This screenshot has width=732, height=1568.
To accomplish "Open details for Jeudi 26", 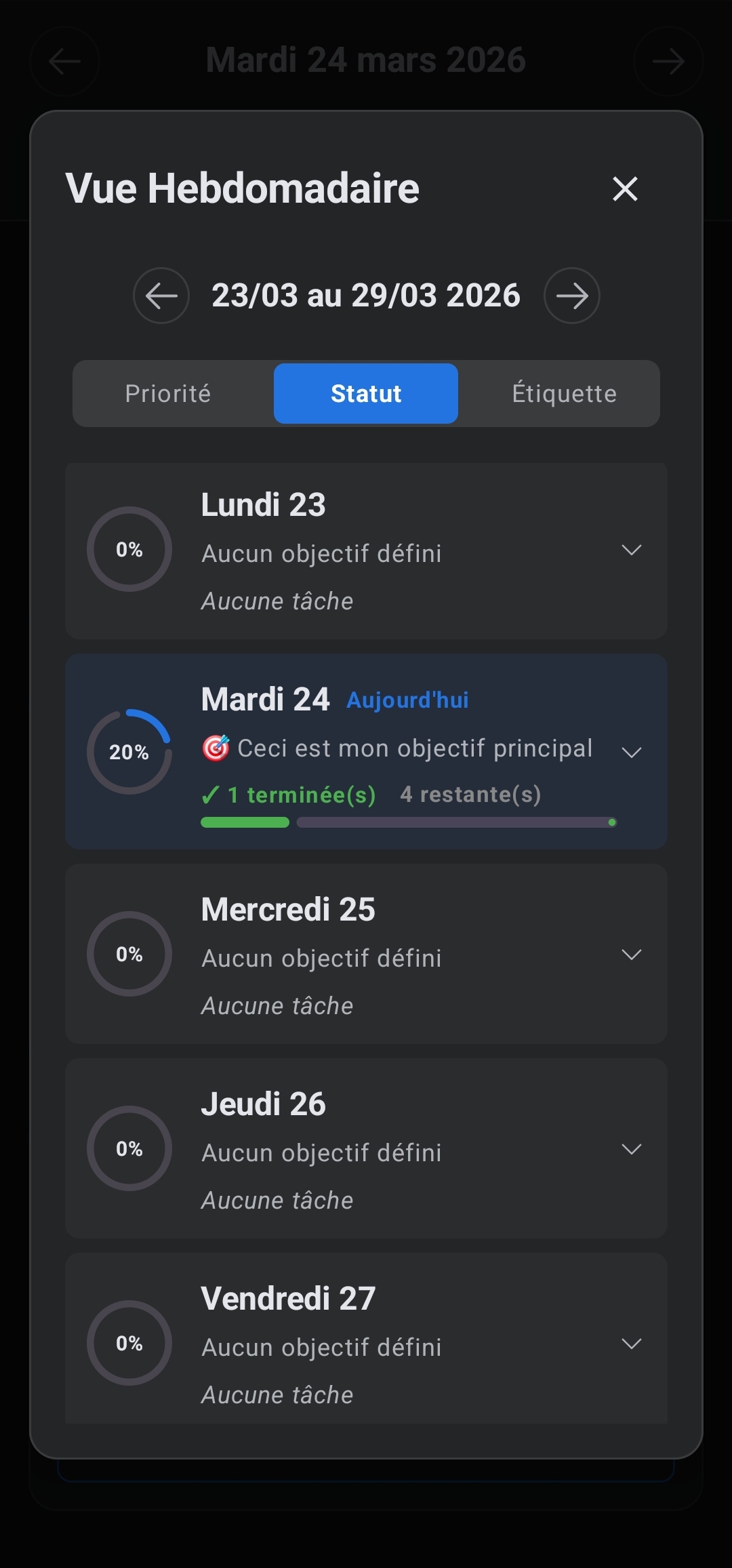I will point(632,1149).
